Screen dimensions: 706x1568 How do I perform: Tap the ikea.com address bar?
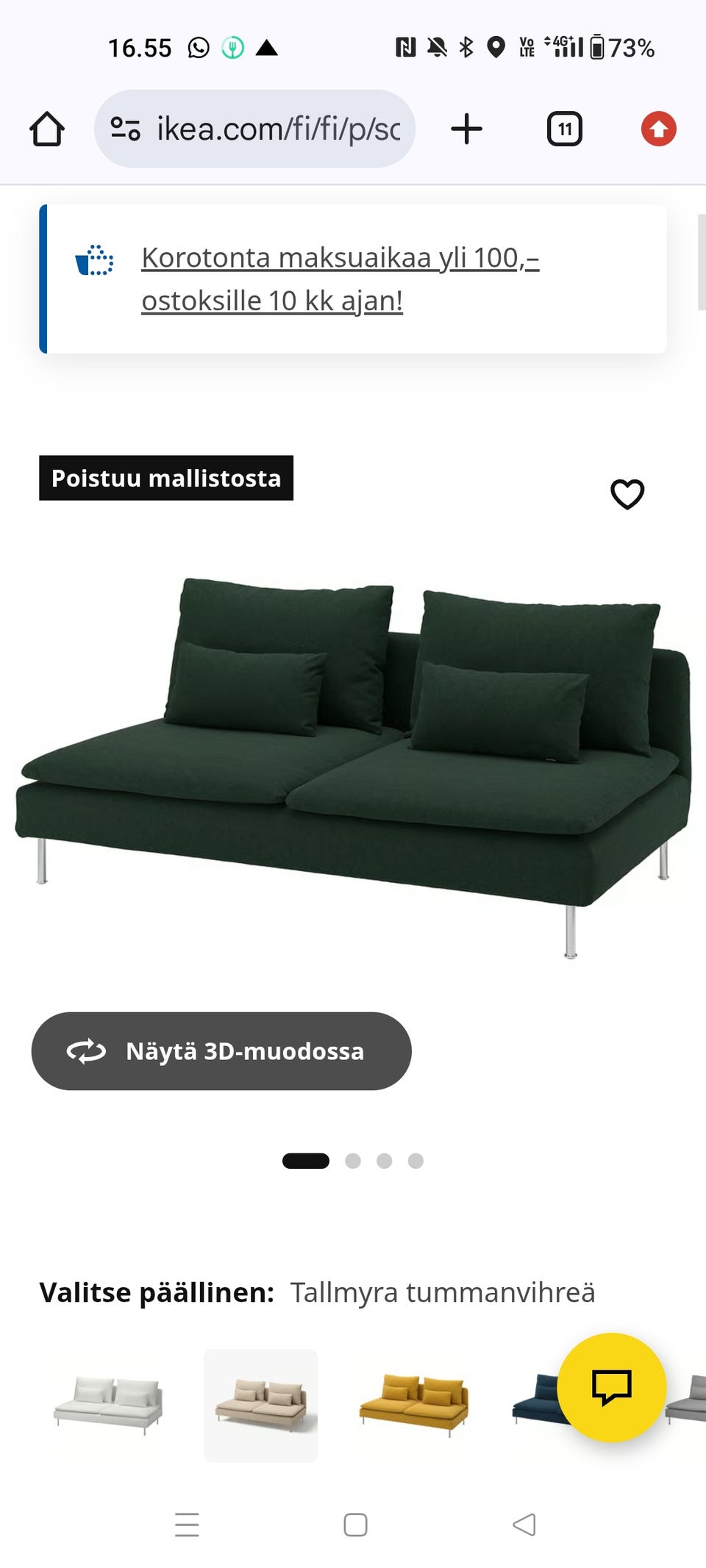(x=254, y=129)
